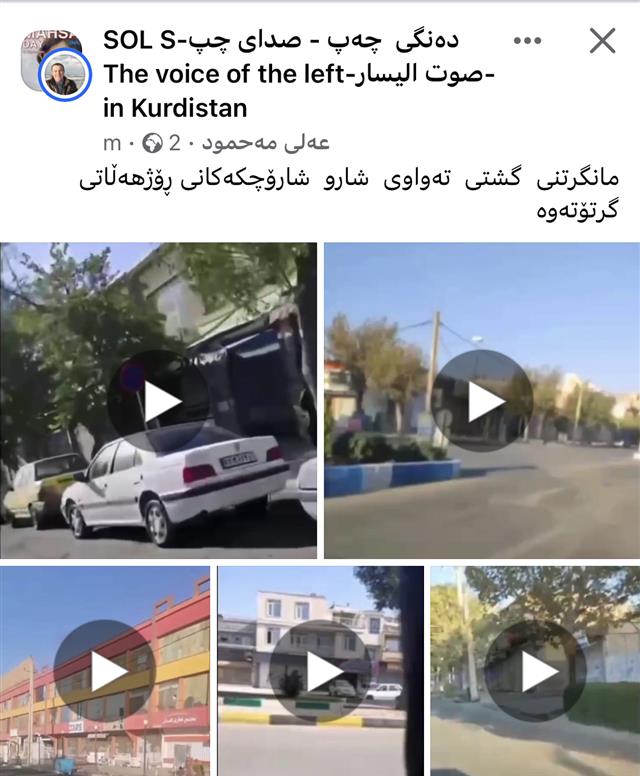Viewport: 640px width, 776px height.
Task: Play the video showing the white sedan
Action: 158,400
